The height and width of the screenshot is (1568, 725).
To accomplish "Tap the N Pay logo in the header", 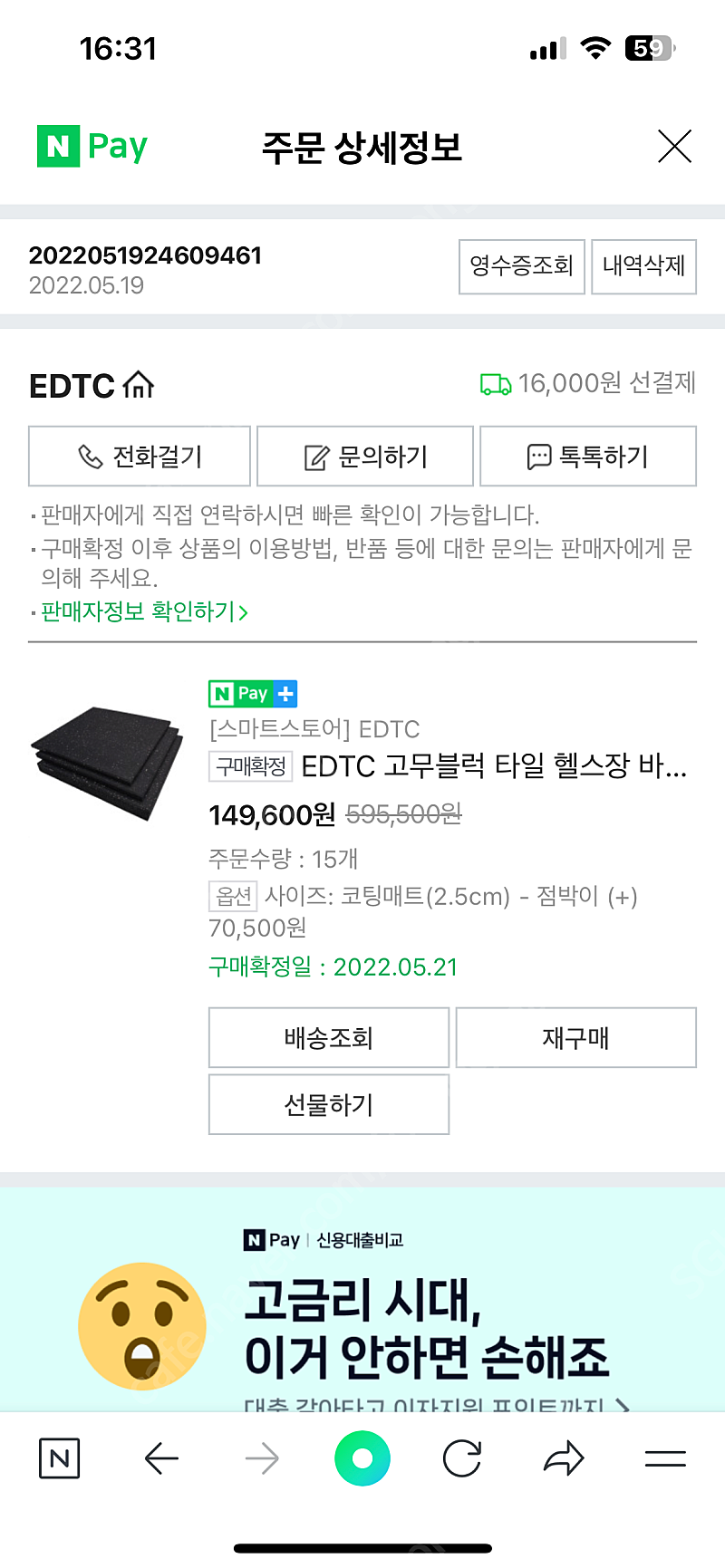I will (91, 145).
